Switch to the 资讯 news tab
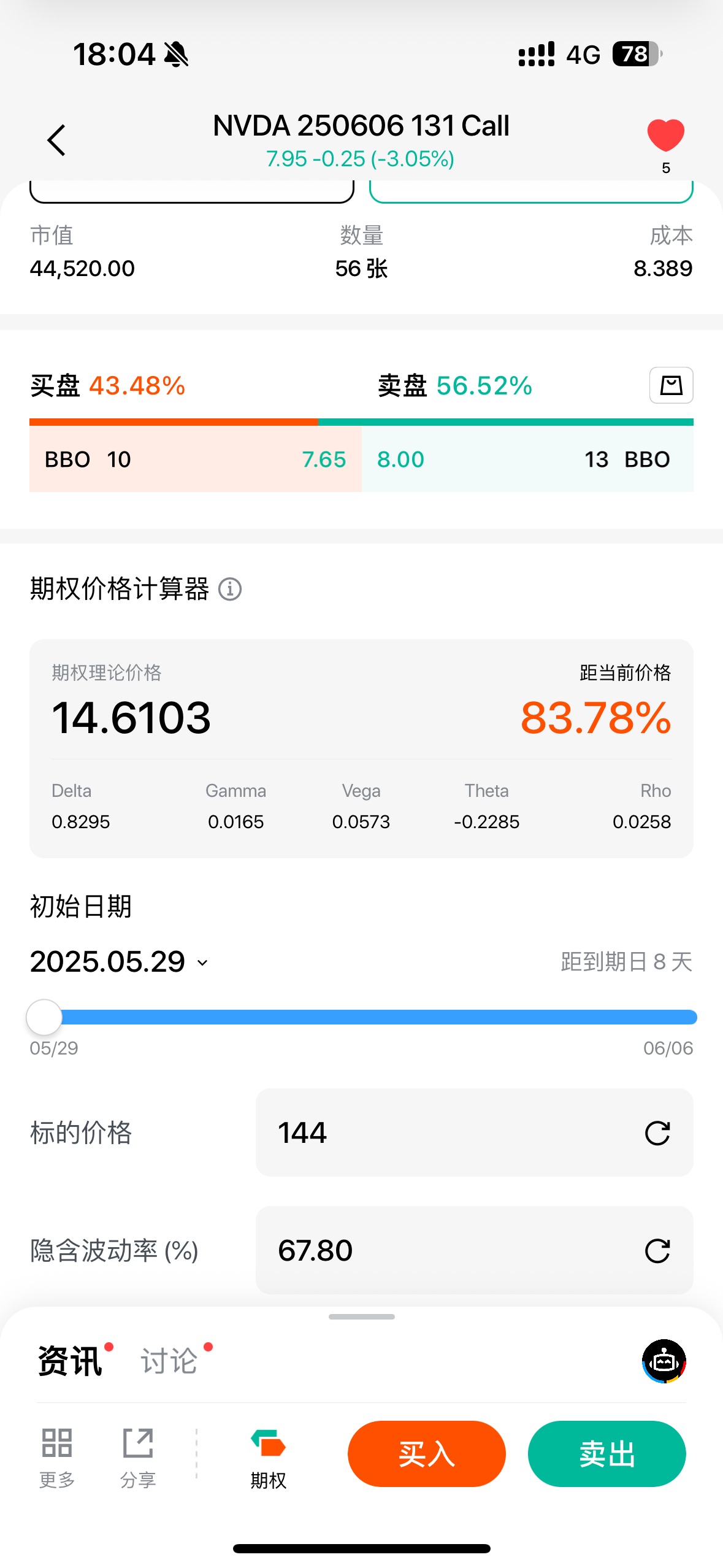 coord(70,1361)
